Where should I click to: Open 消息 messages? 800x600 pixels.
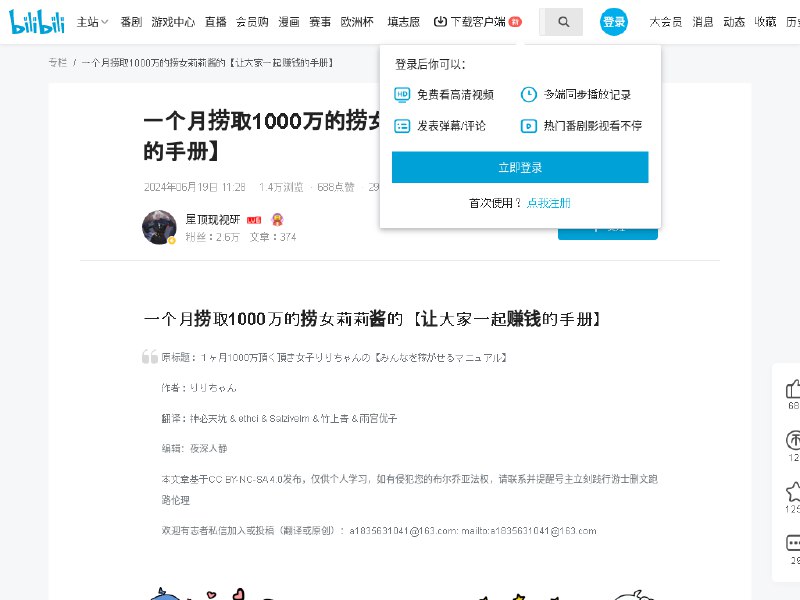pyautogui.click(x=703, y=22)
